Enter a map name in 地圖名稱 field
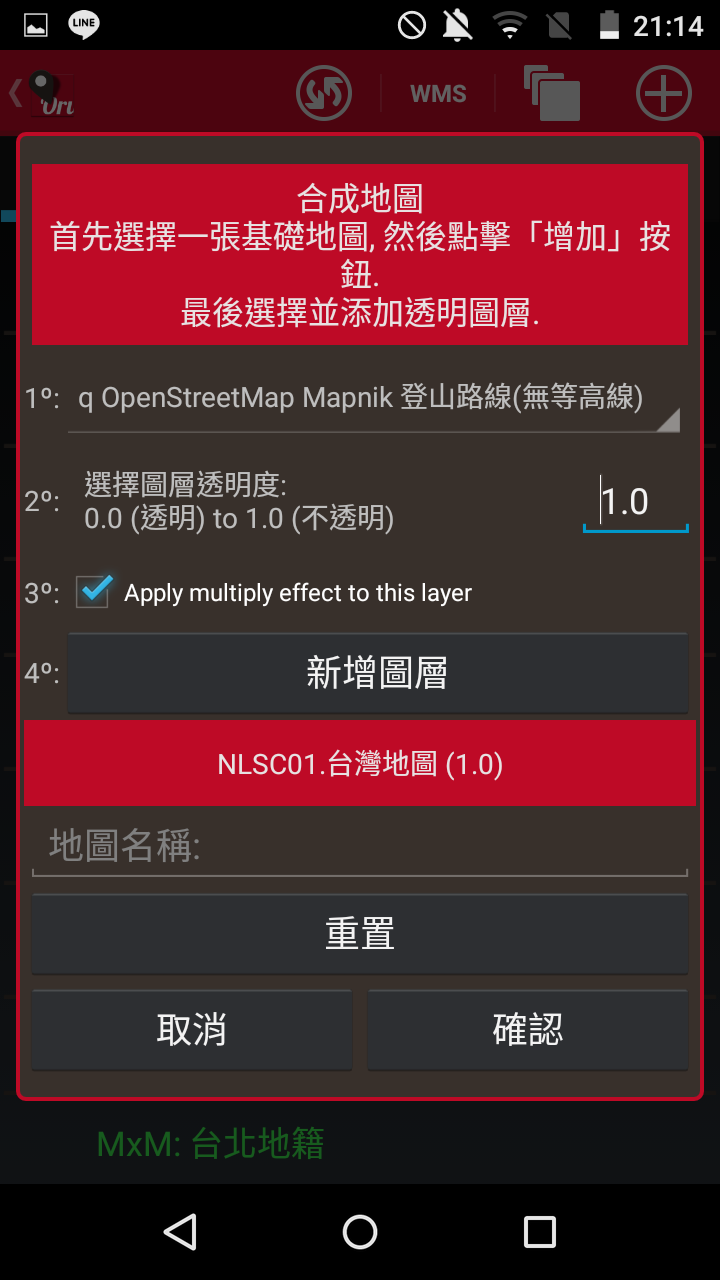The width and height of the screenshot is (720, 1280). pyautogui.click(x=360, y=848)
